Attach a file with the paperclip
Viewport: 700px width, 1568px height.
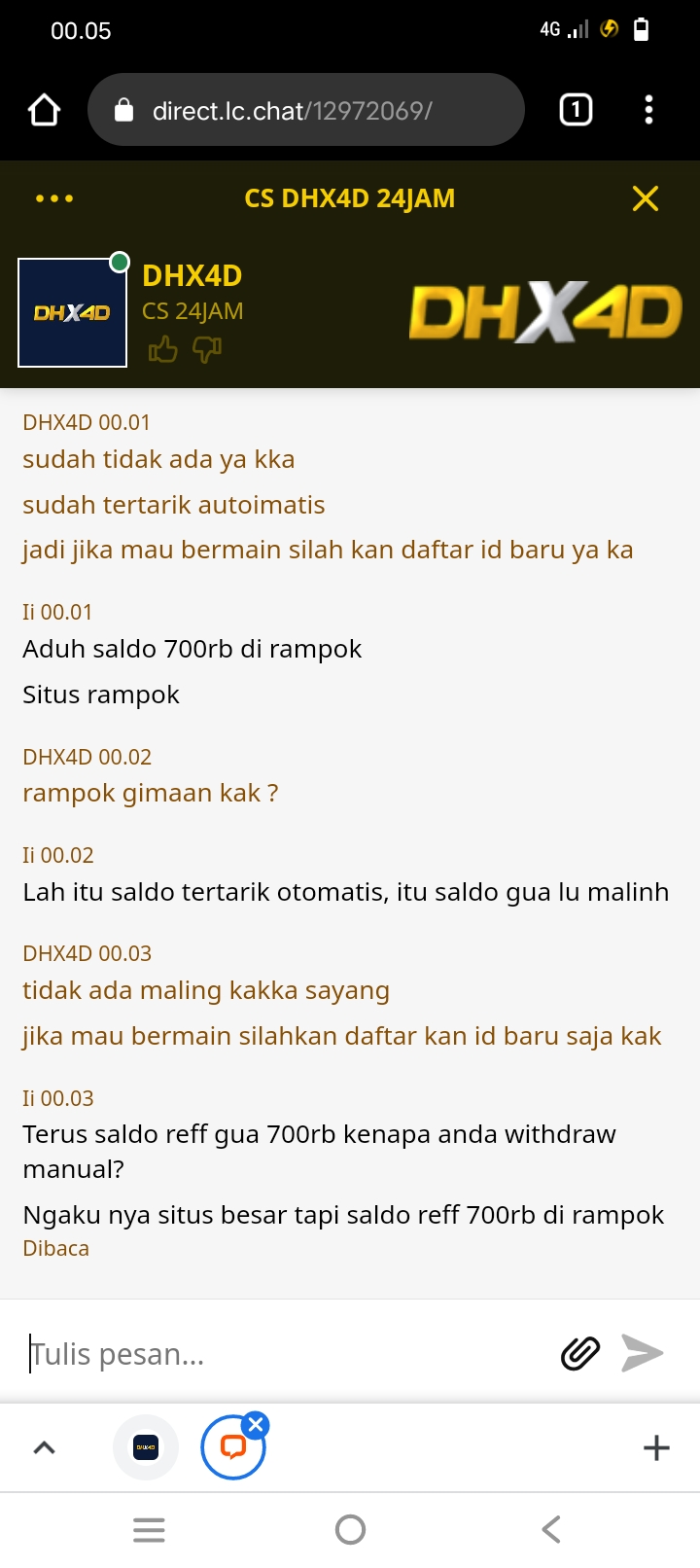coord(580,1353)
